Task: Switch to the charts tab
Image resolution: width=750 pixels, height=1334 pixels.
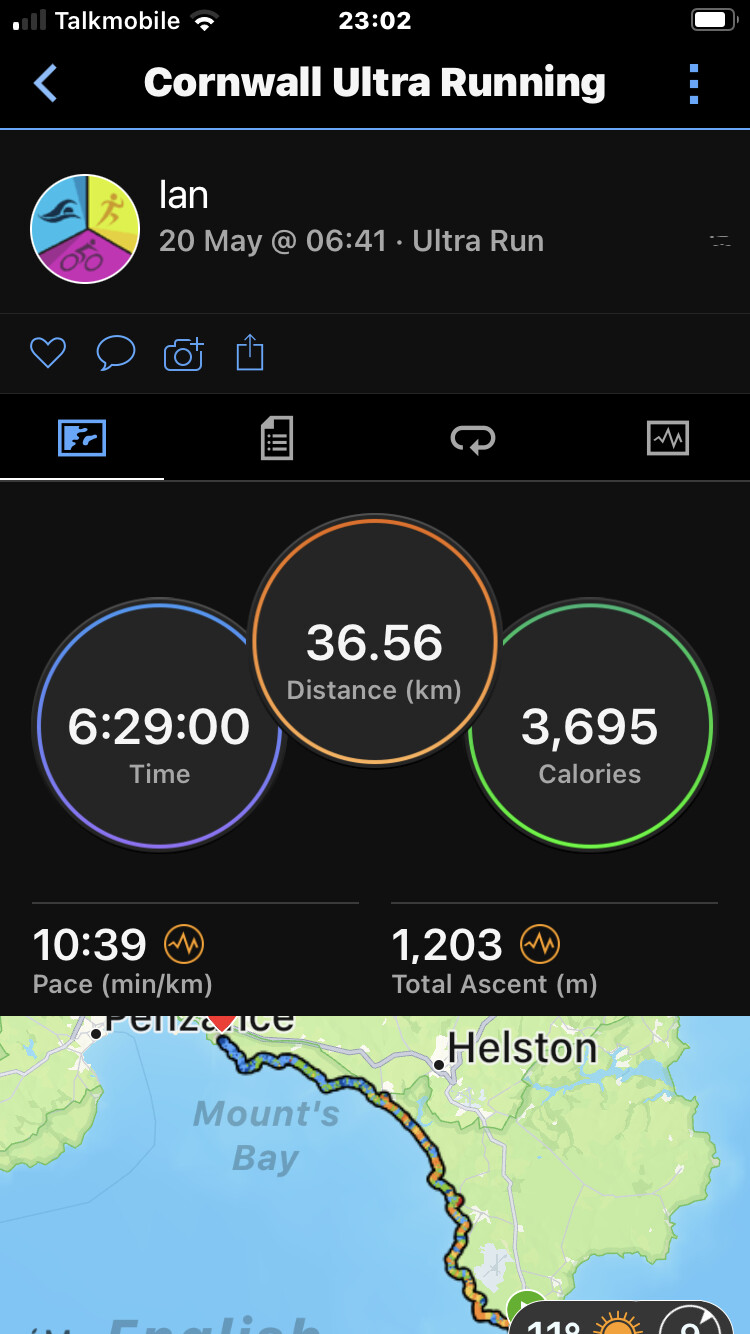Action: [668, 438]
